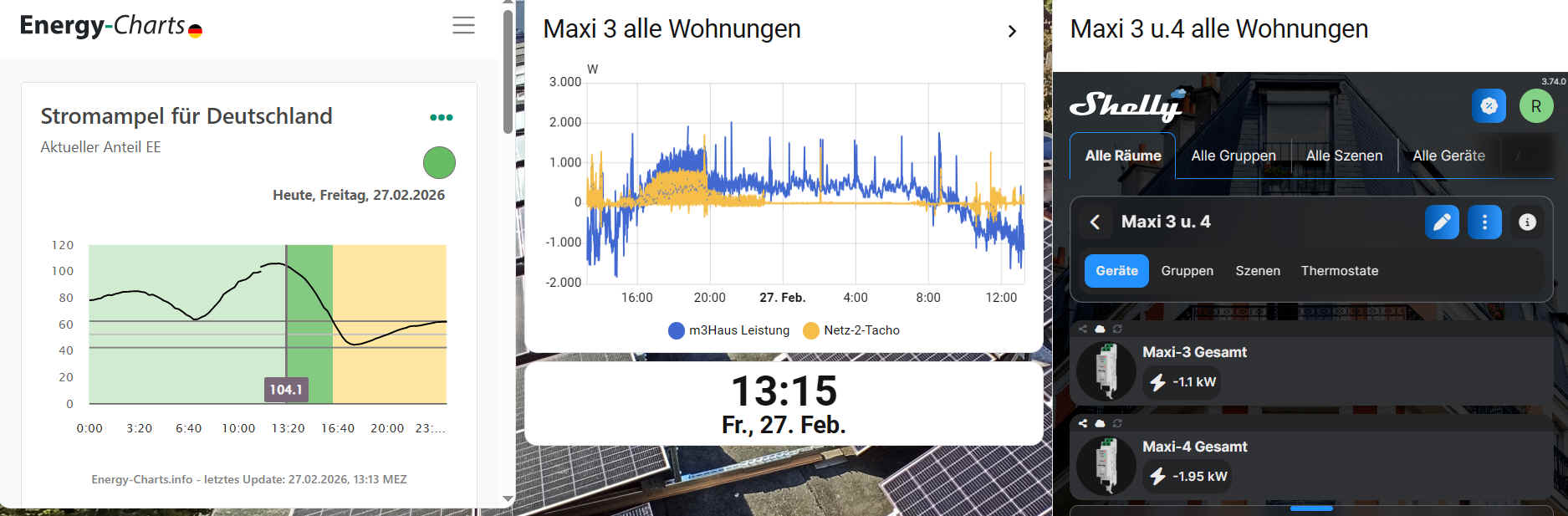
Task: Go back from the Maxi 3 u. 4 room
Action: (x=1095, y=222)
